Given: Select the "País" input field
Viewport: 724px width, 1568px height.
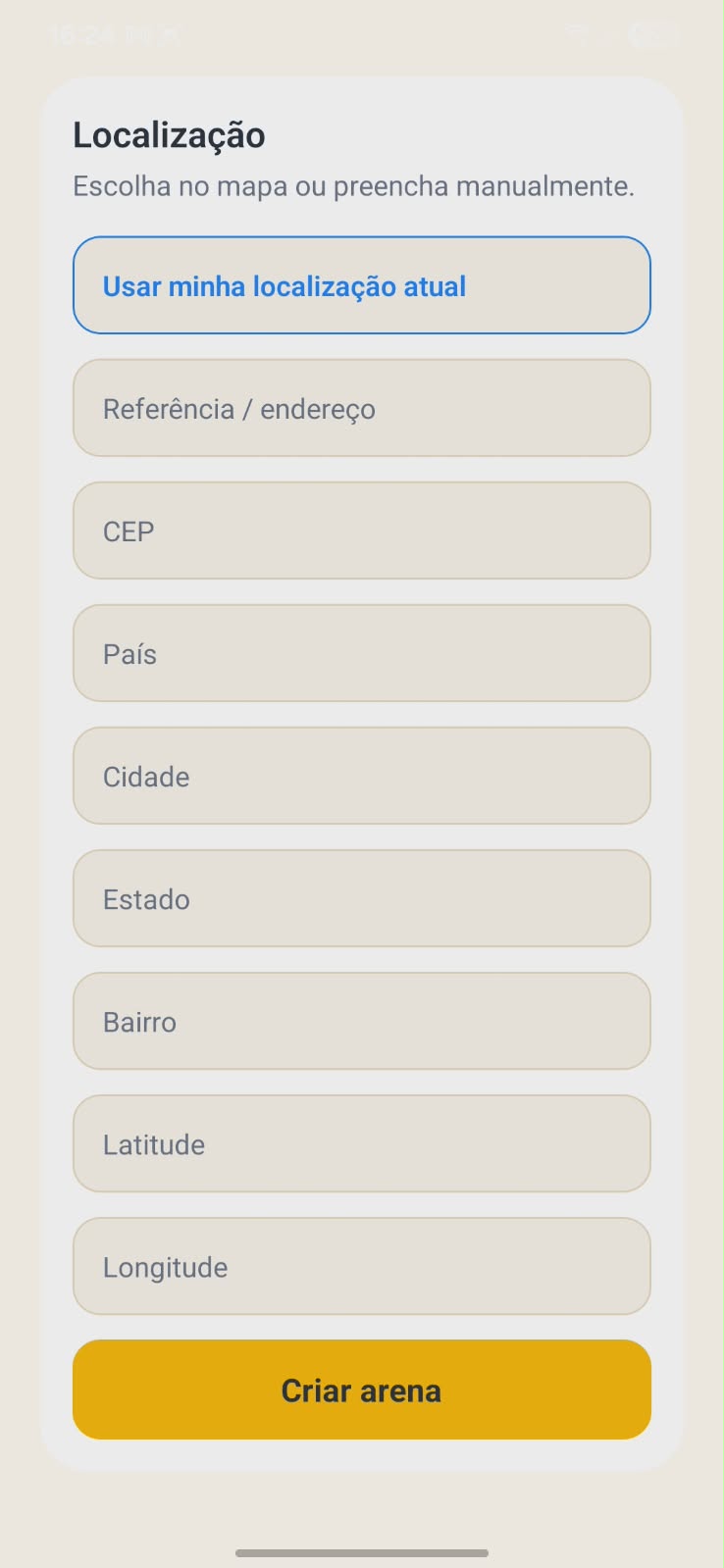Looking at the screenshot, I should [x=361, y=653].
